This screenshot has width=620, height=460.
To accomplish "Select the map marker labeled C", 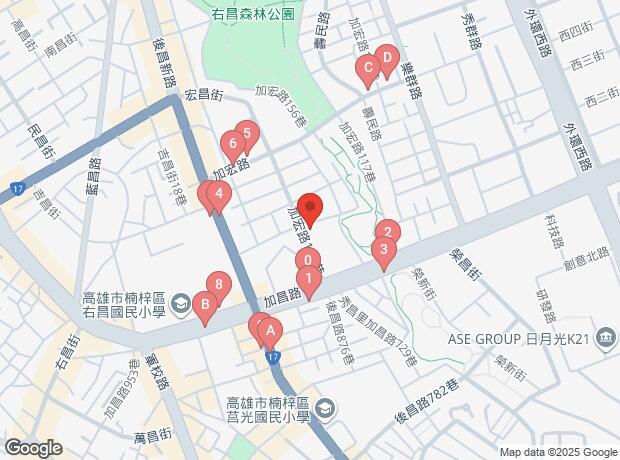I will coord(367,69).
